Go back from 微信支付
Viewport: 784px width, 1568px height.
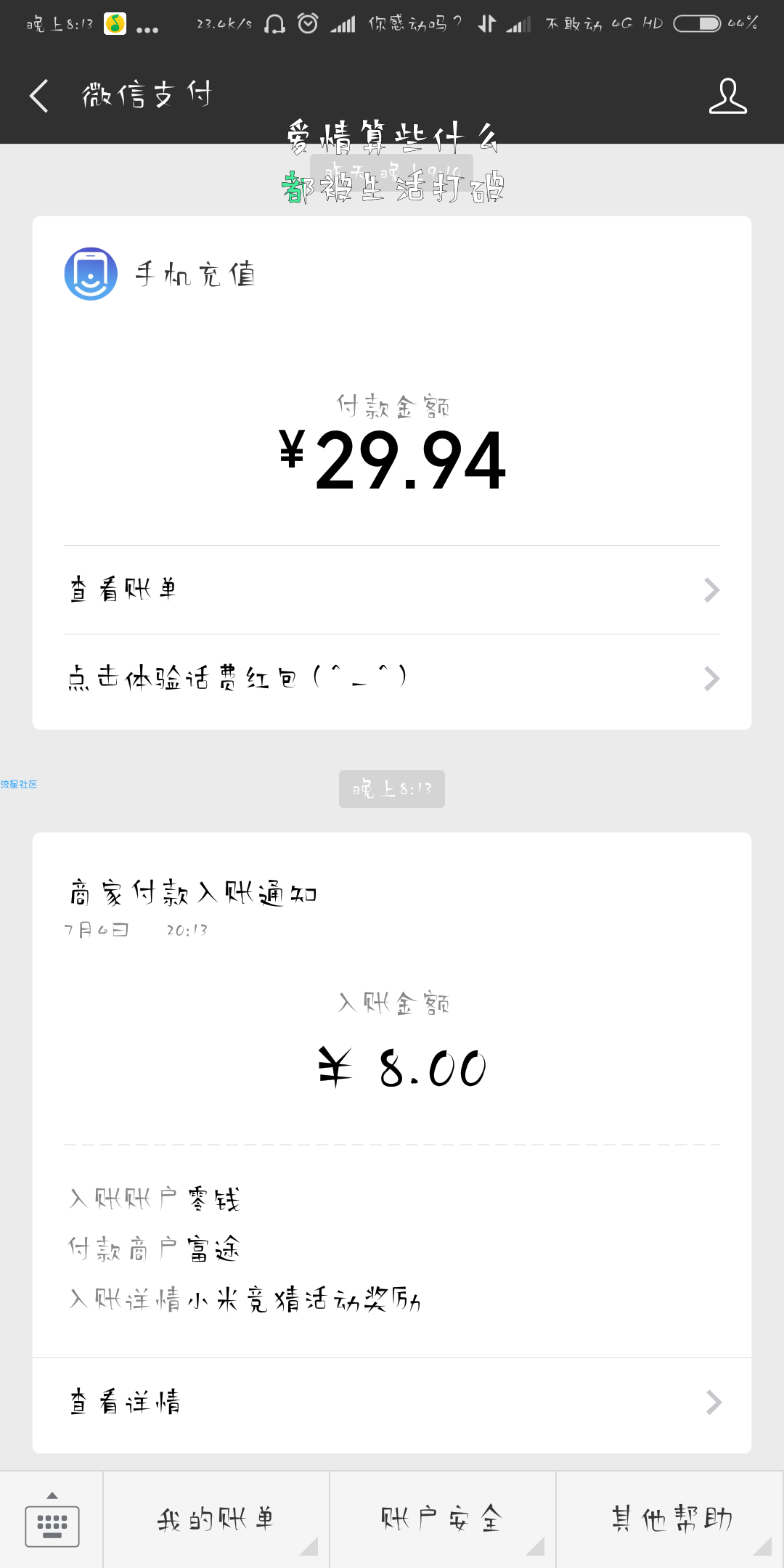point(39,96)
